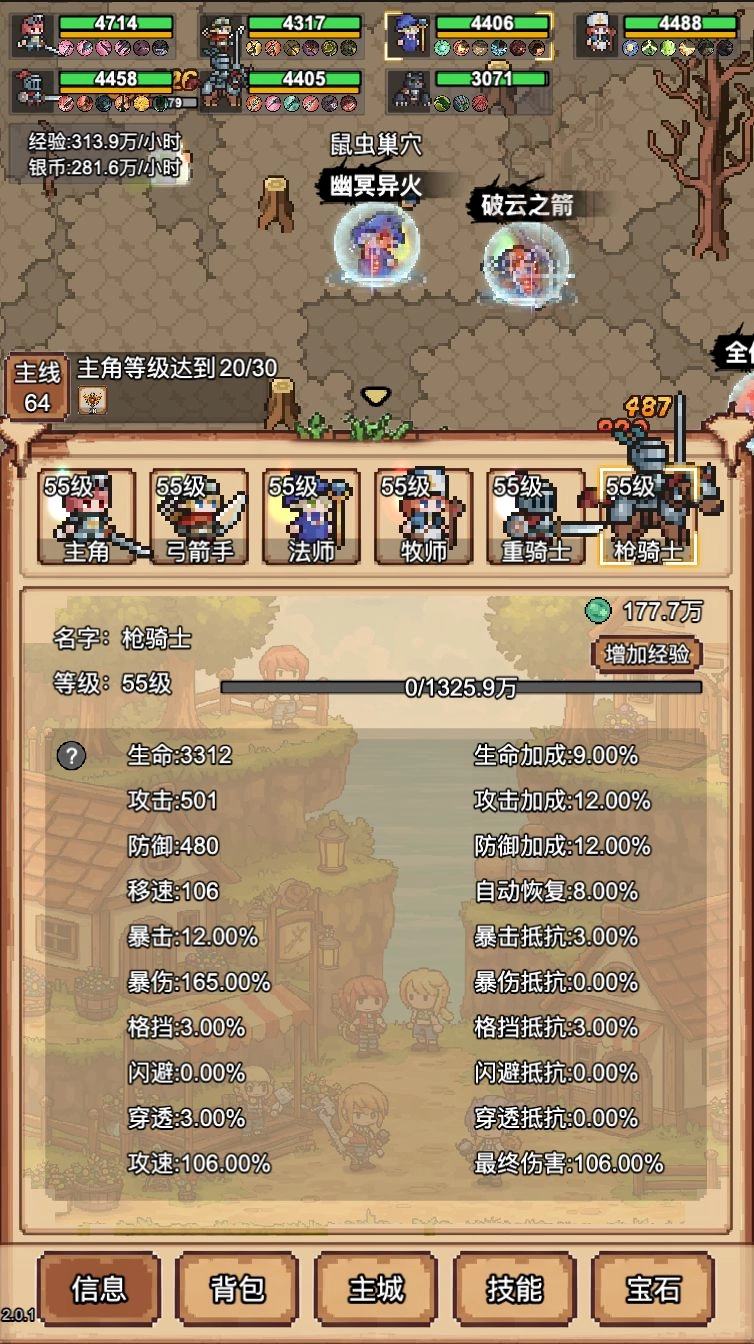Collapse the panel using the yellow down arrow

point(376,394)
